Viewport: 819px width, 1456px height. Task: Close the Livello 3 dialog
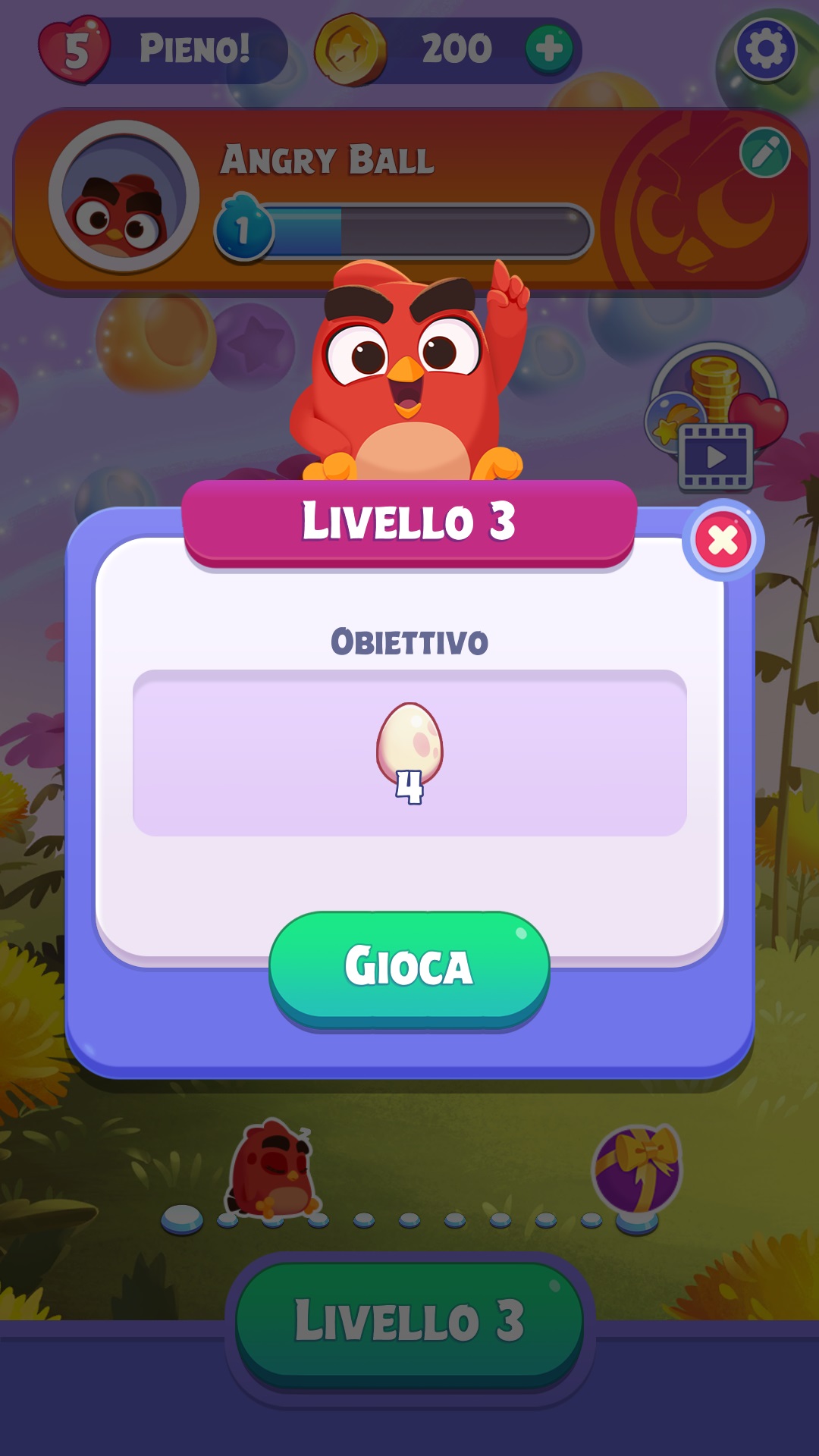pyautogui.click(x=723, y=540)
